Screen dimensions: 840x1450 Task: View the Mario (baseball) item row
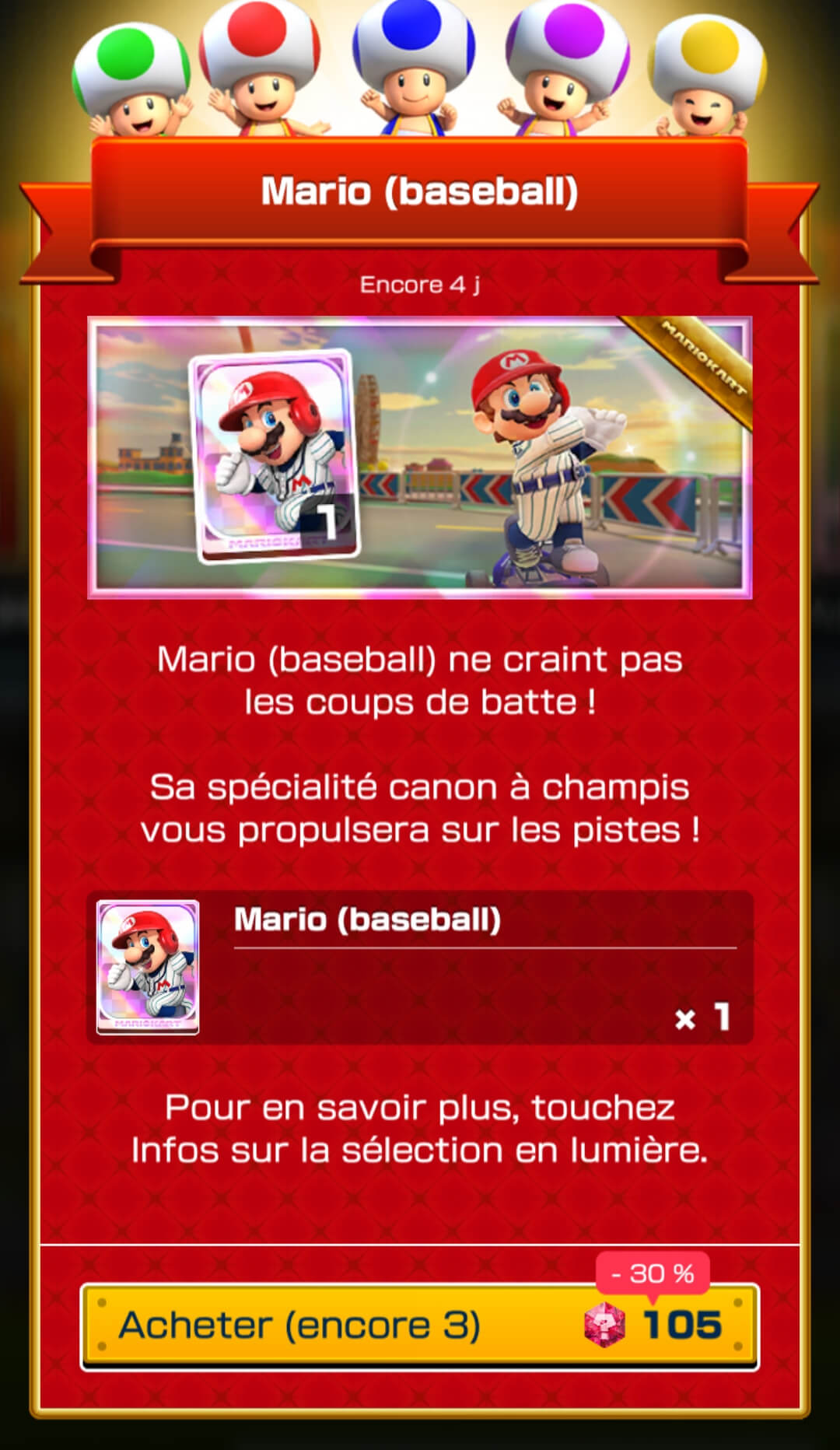[x=420, y=967]
